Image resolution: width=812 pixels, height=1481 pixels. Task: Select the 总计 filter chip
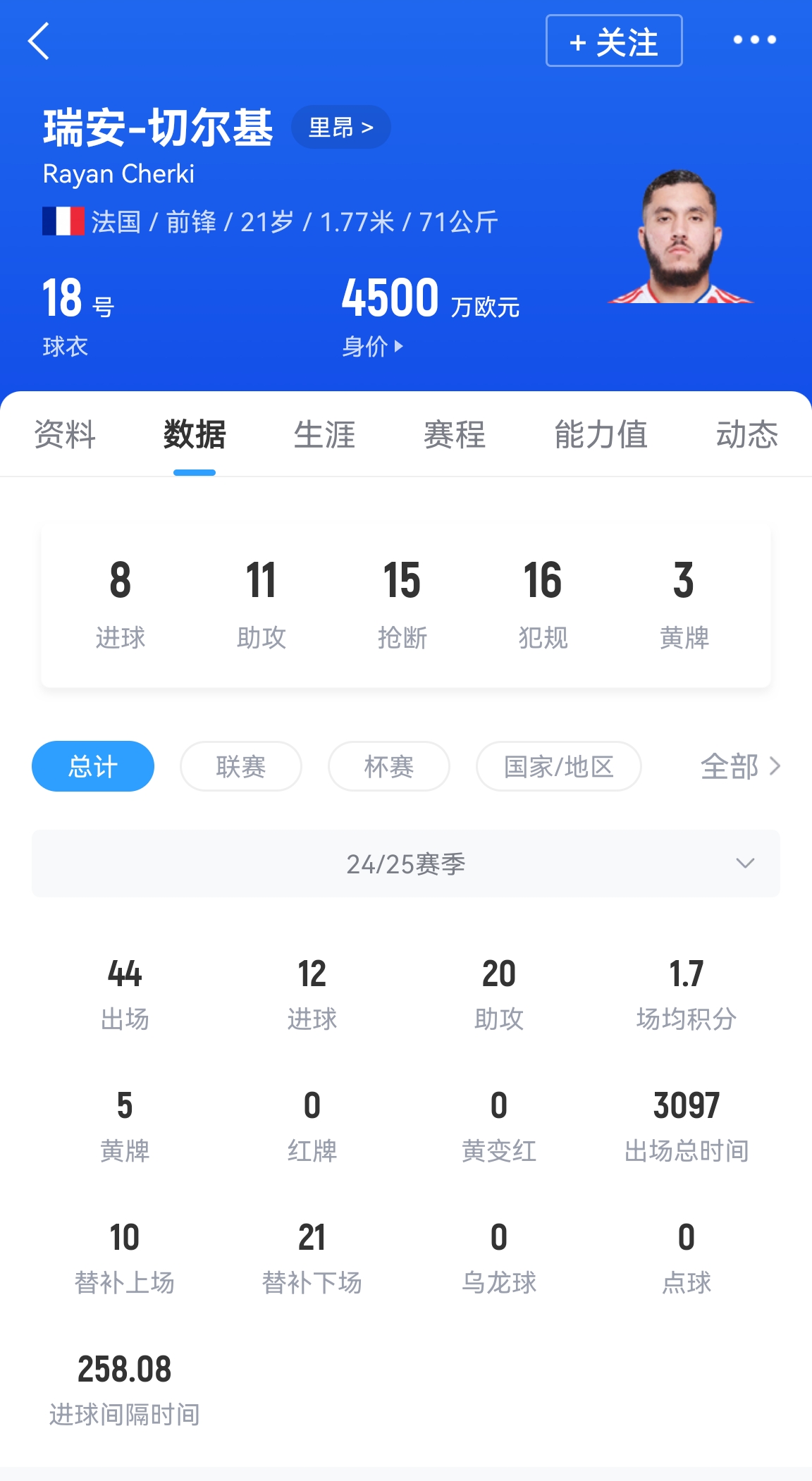pos(93,766)
